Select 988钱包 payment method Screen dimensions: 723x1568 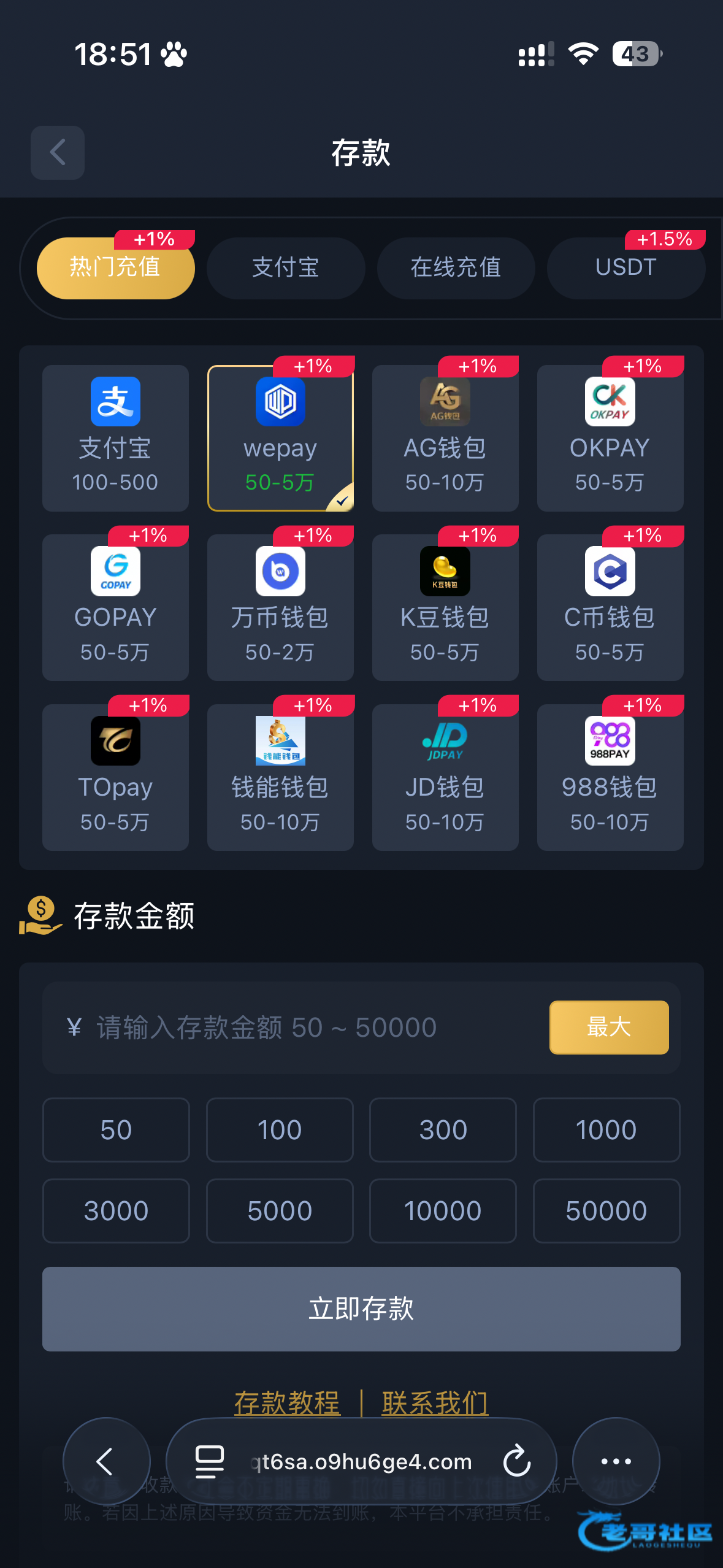coord(610,777)
